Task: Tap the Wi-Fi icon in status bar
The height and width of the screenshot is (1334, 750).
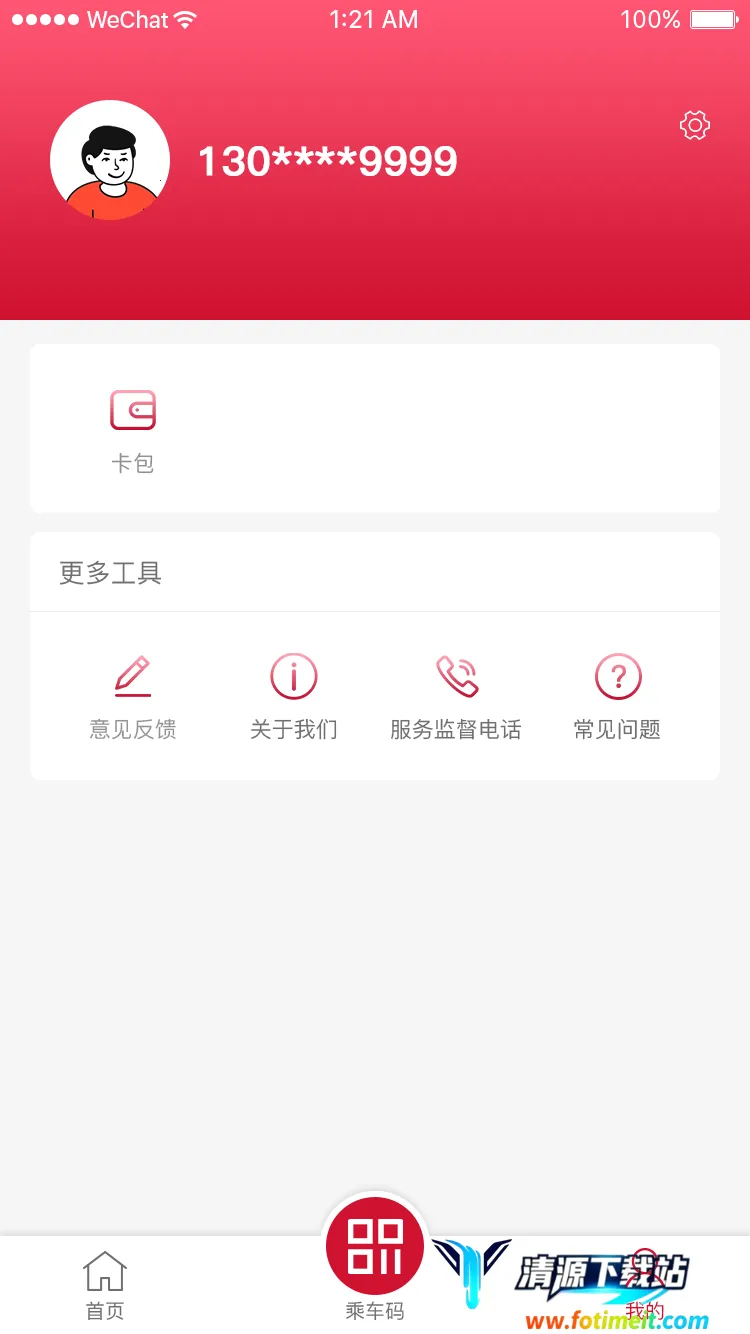Action: tap(184, 17)
